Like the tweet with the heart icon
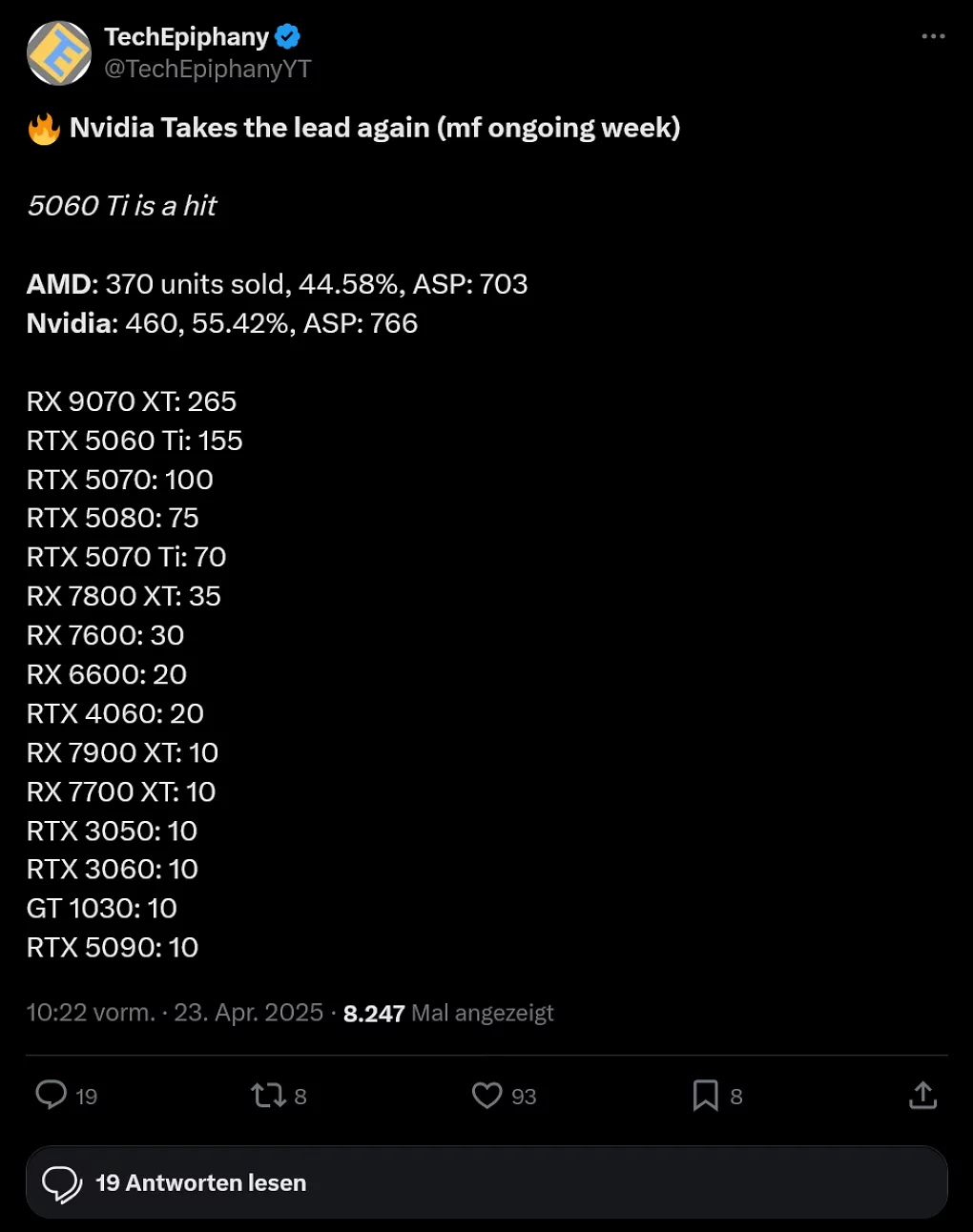 [x=487, y=1095]
